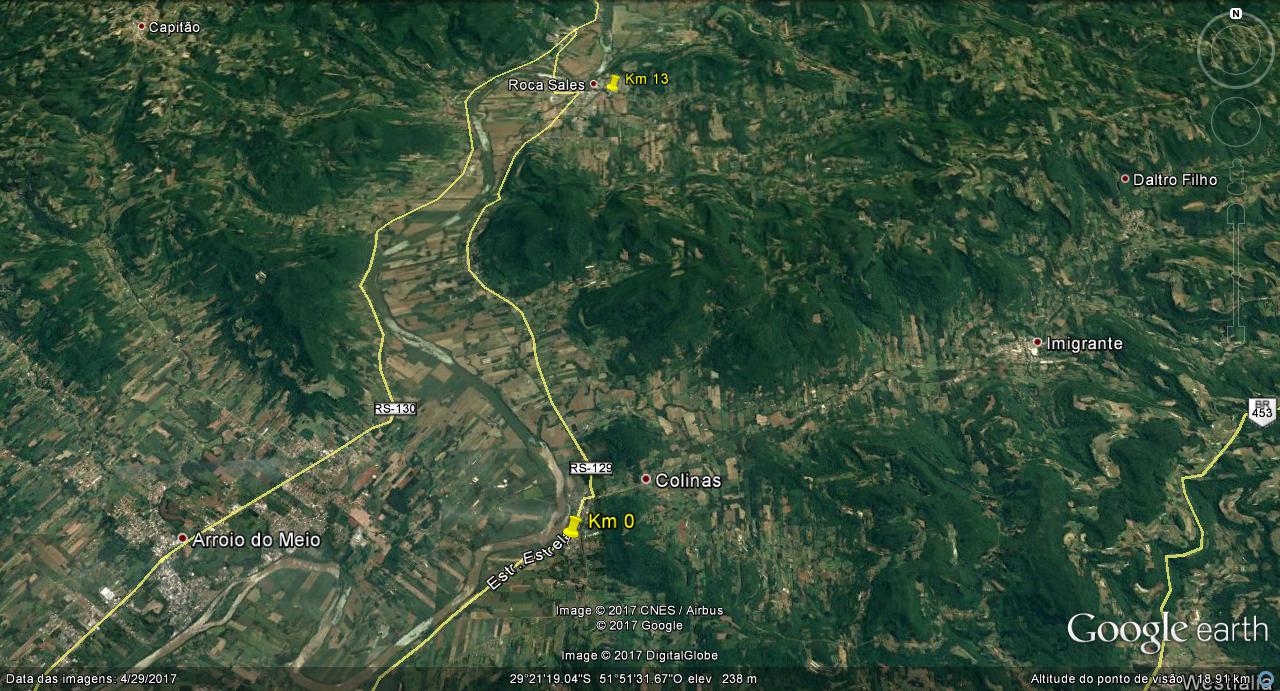Select the Colinas place marker
Viewport: 1280px width, 691px height.
coord(647,479)
